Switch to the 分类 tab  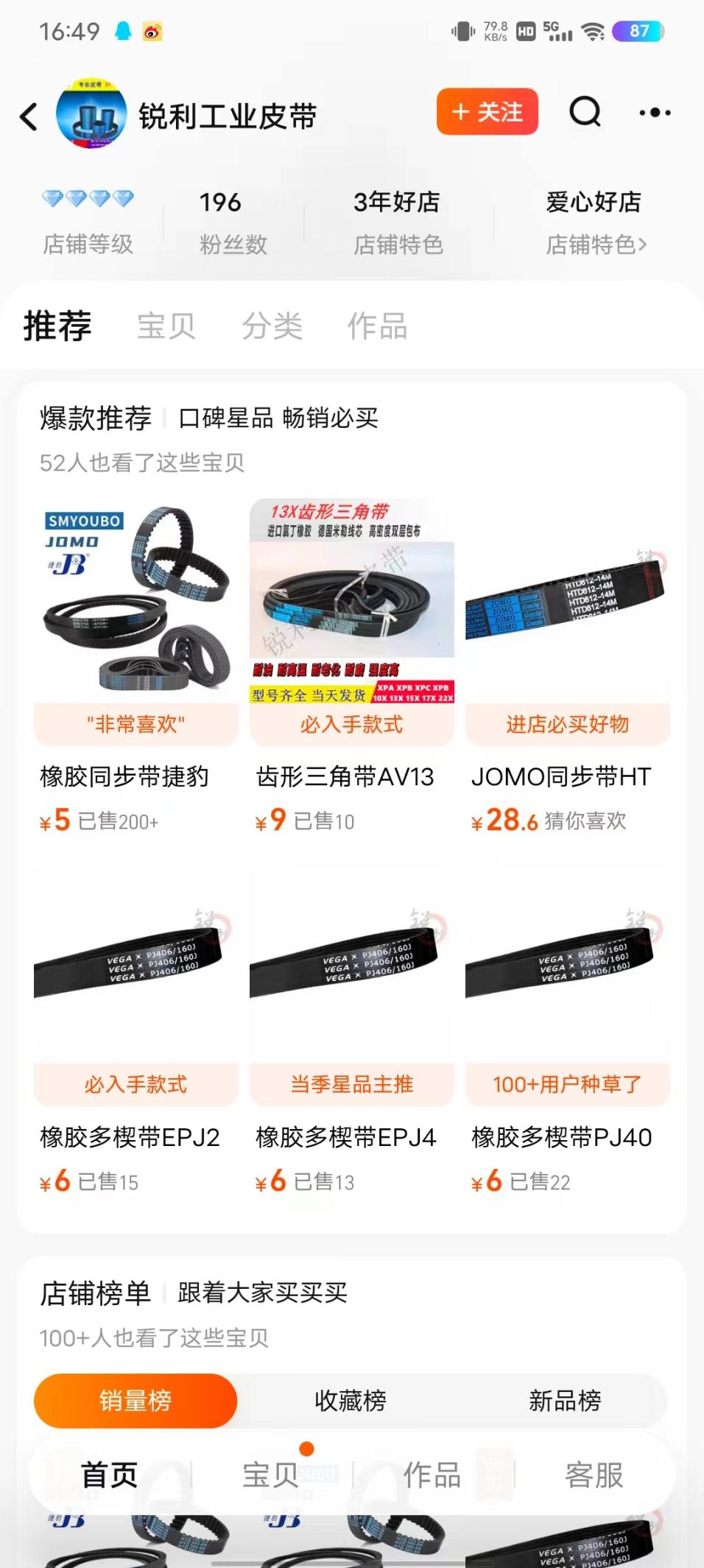(x=272, y=326)
